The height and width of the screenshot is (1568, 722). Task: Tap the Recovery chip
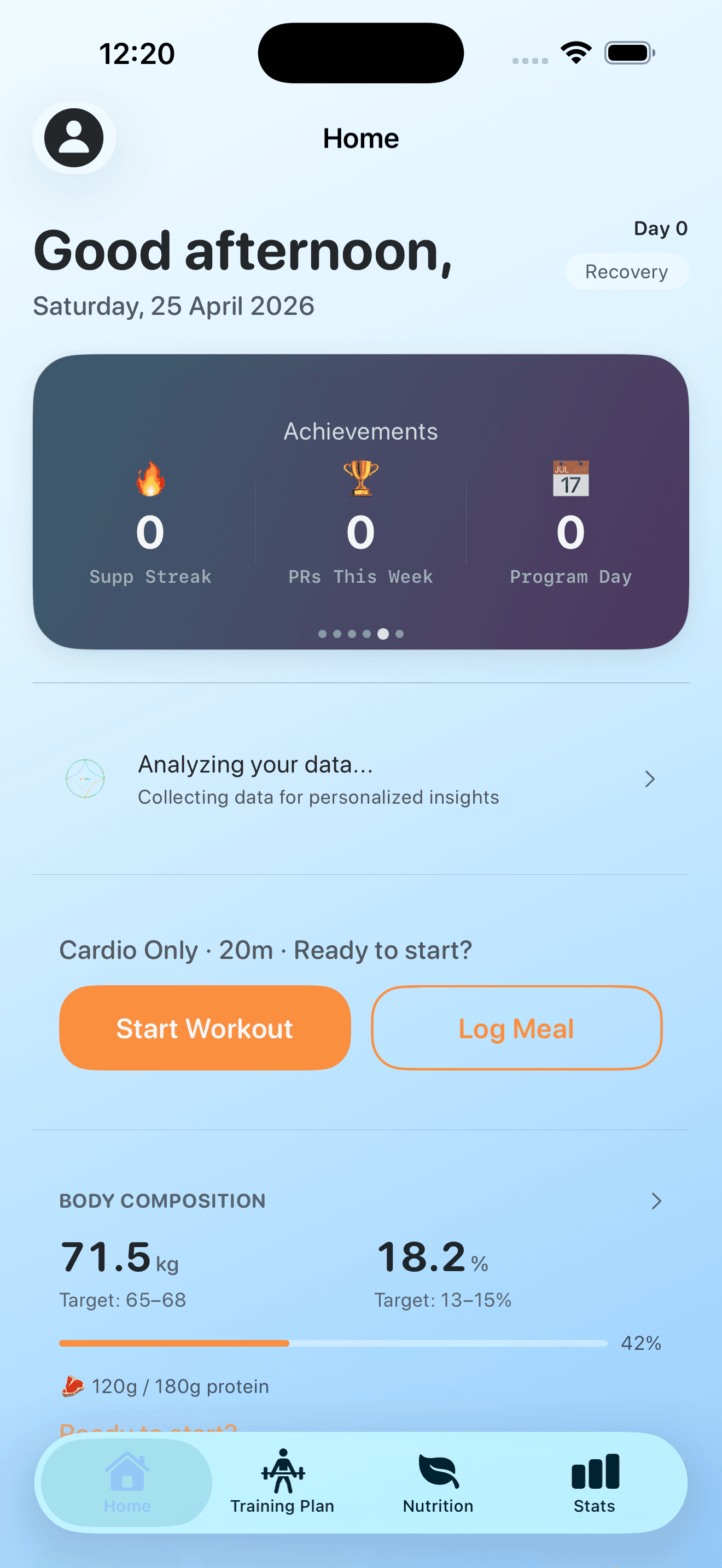click(x=626, y=272)
